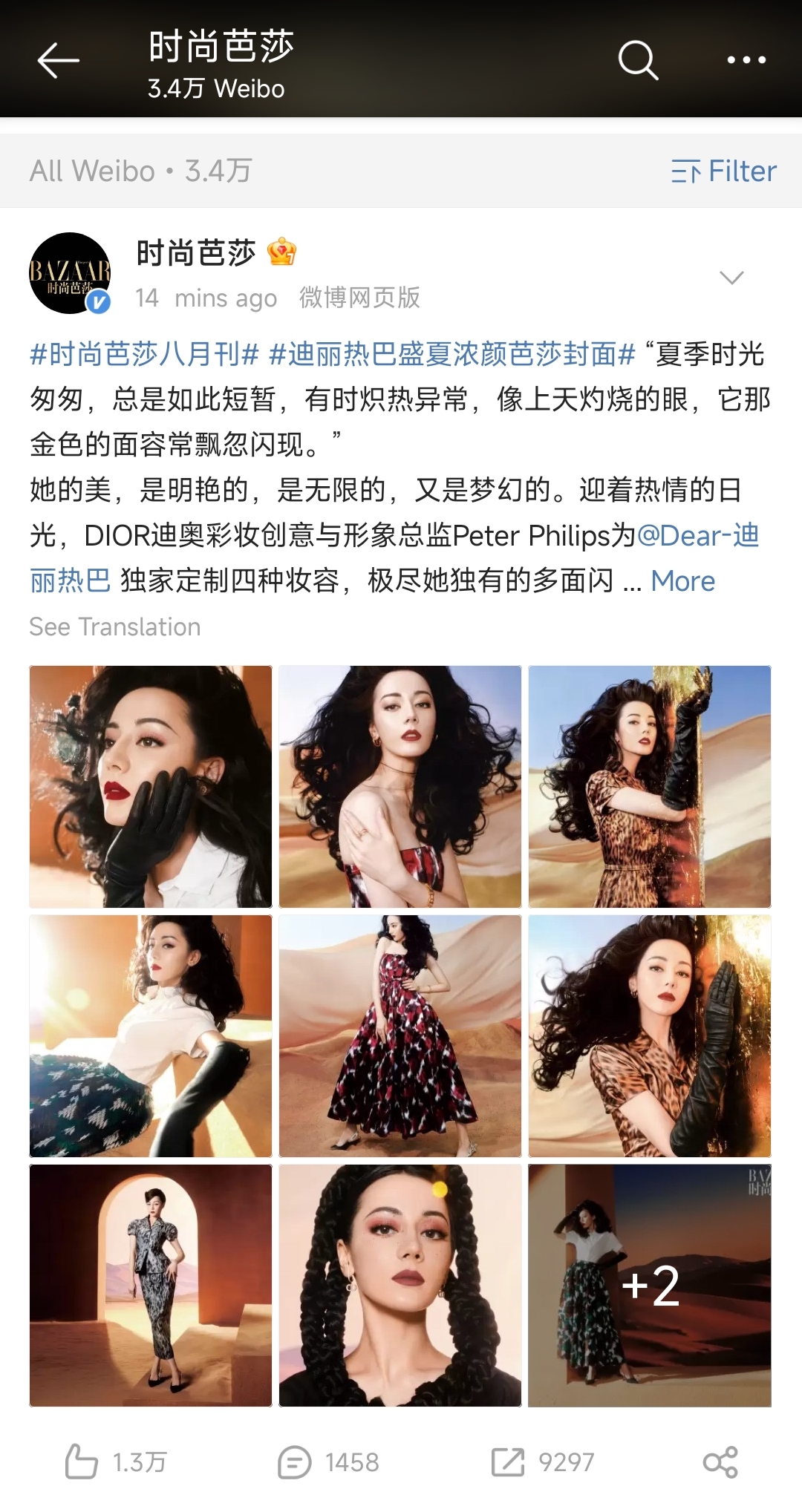Expand the post options chevron
The width and height of the screenshot is (802, 1512).
coord(734,276)
